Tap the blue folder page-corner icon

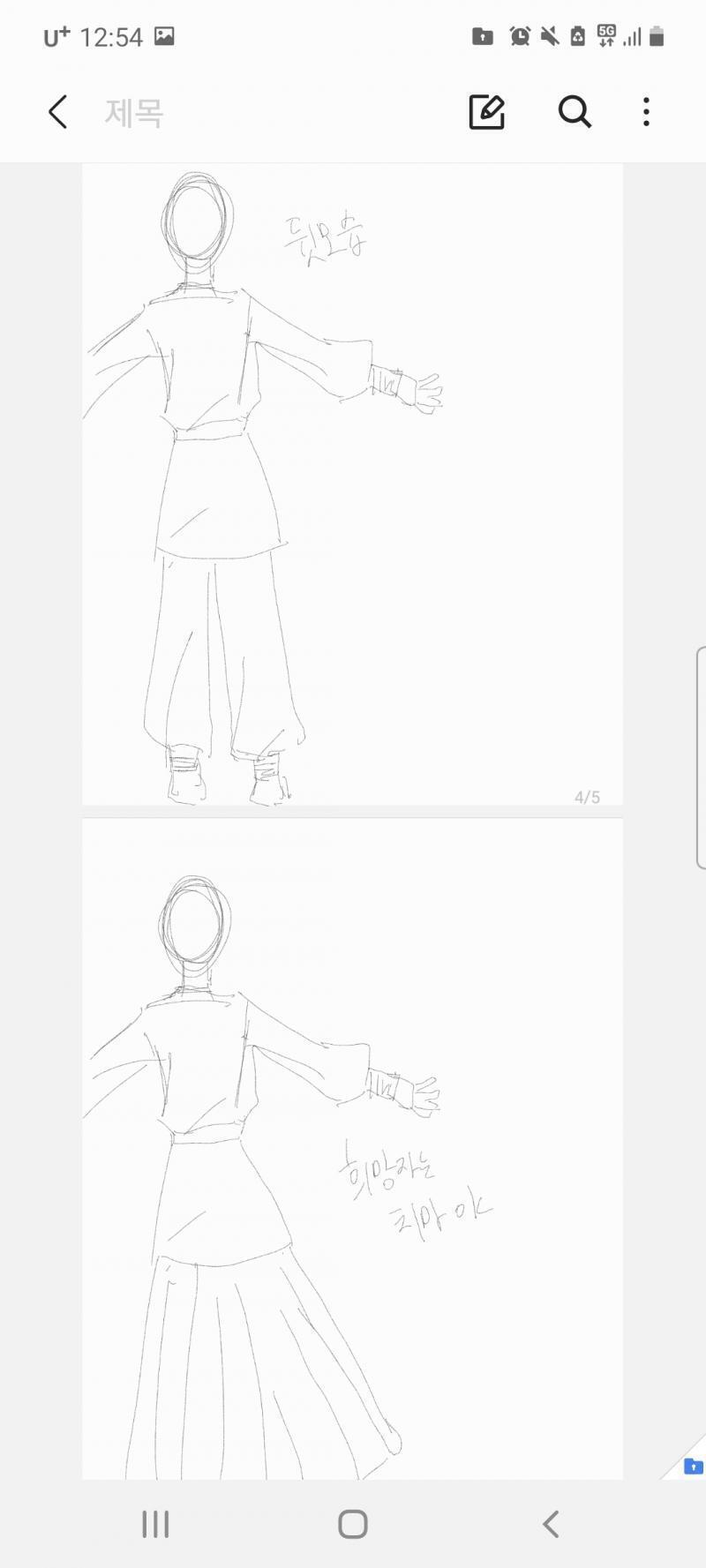(x=693, y=1467)
